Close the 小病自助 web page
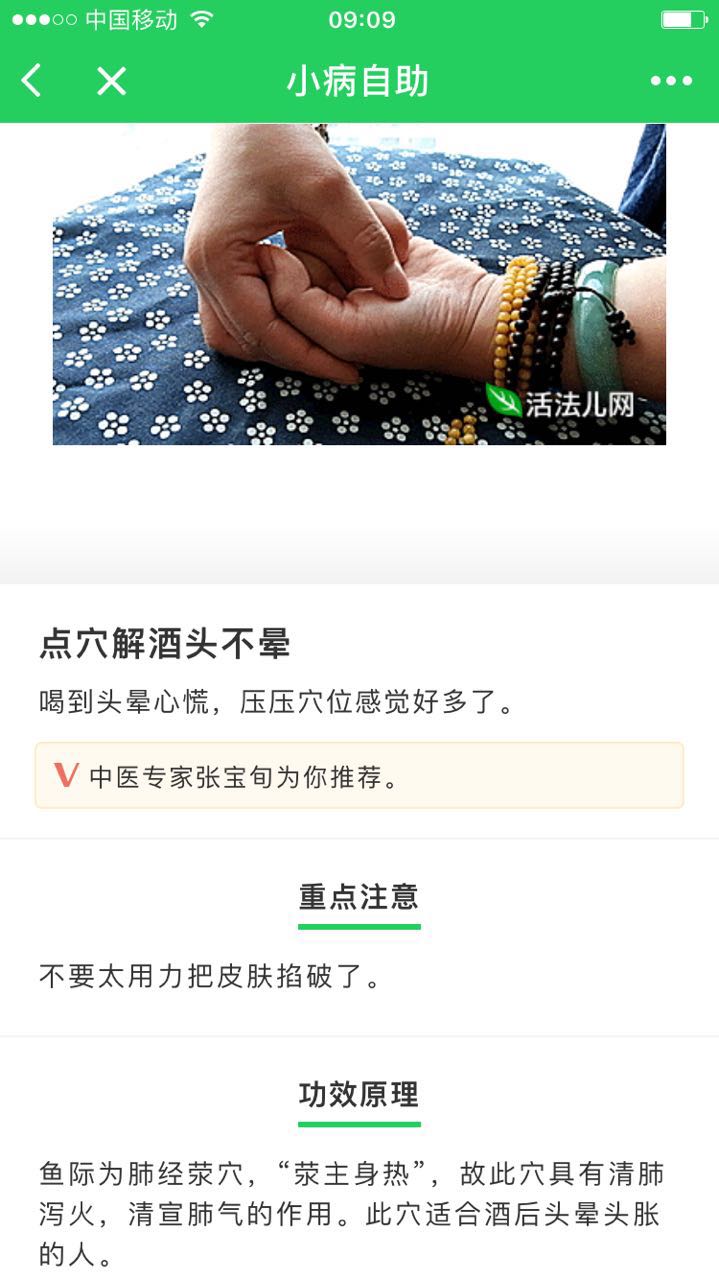719x1280 pixels. coord(111,81)
